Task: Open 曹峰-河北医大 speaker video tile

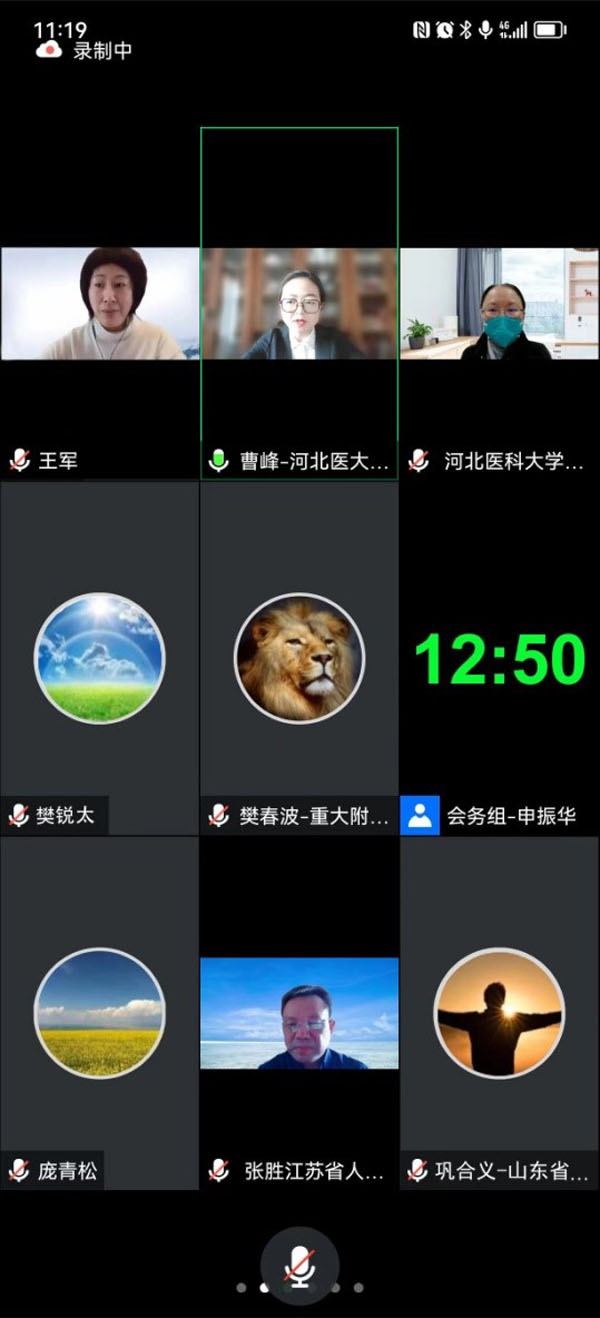Action: click(299, 303)
